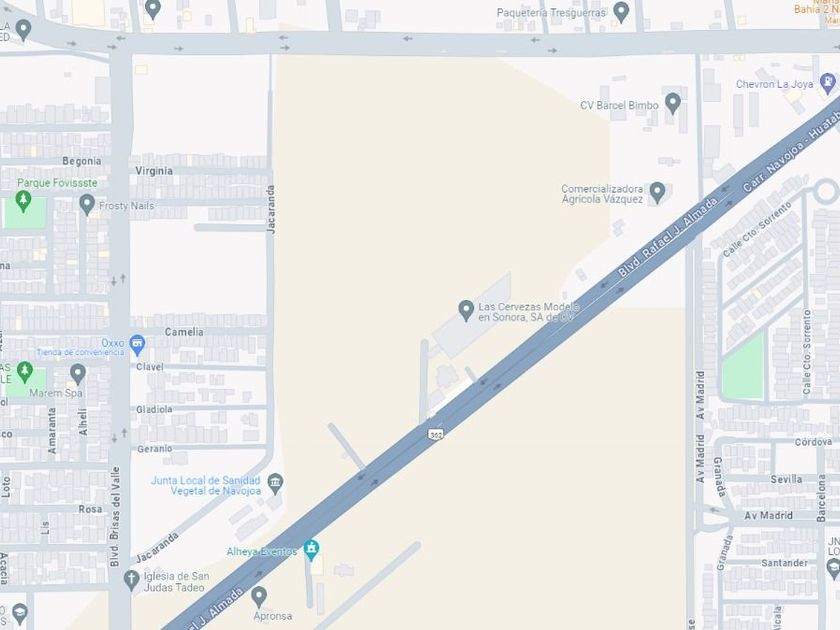840x630 pixels.
Task: Select the Iglesia de San Judas Tadeo pin
Action: 132,580
